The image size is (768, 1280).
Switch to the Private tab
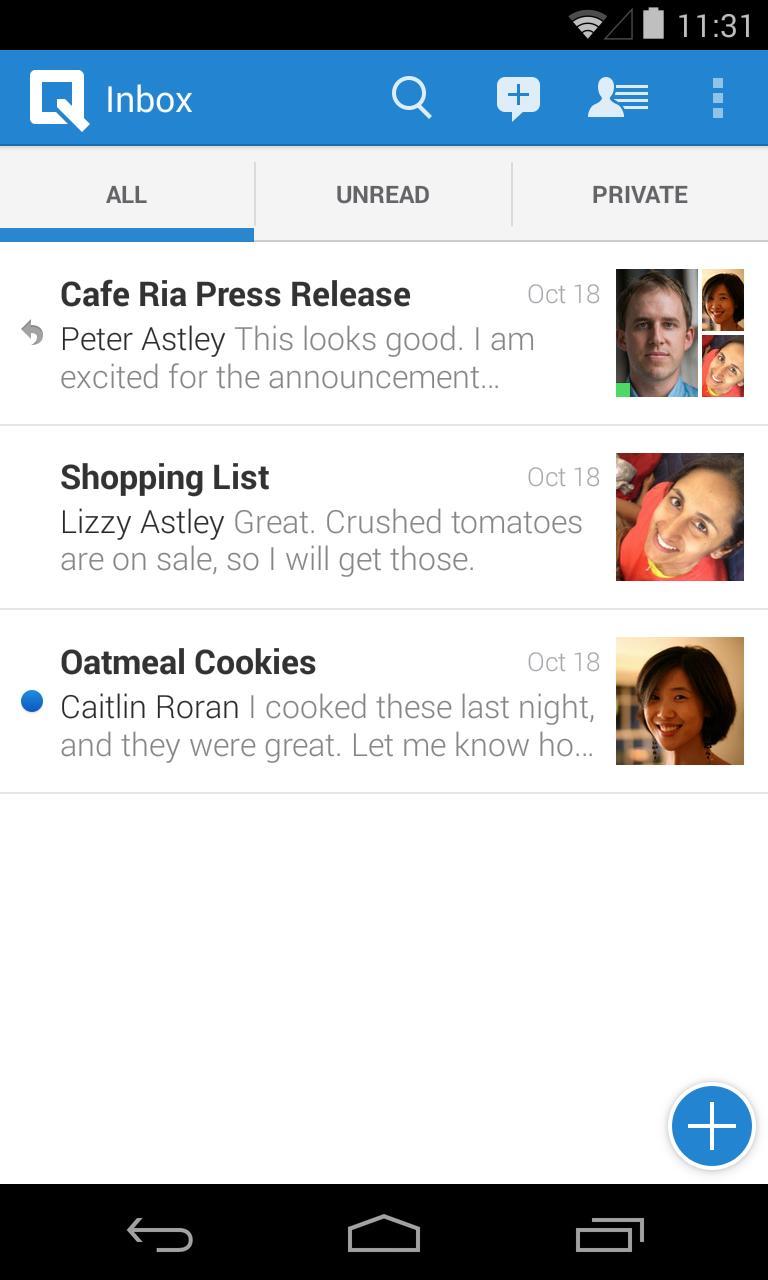[640, 195]
